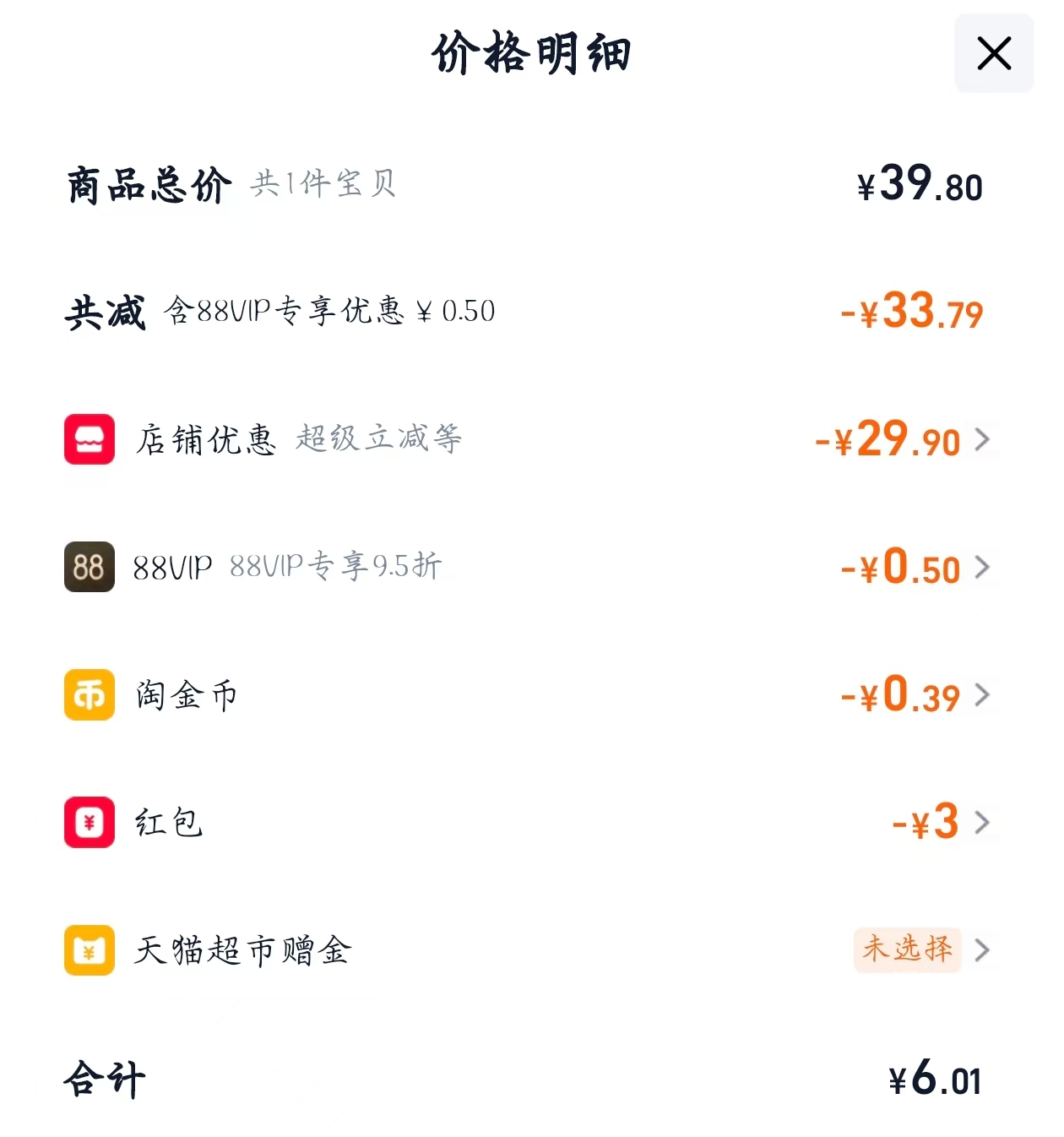Expand the 店铺优惠 row details
The width and height of the screenshot is (1064, 1137).
point(982,440)
